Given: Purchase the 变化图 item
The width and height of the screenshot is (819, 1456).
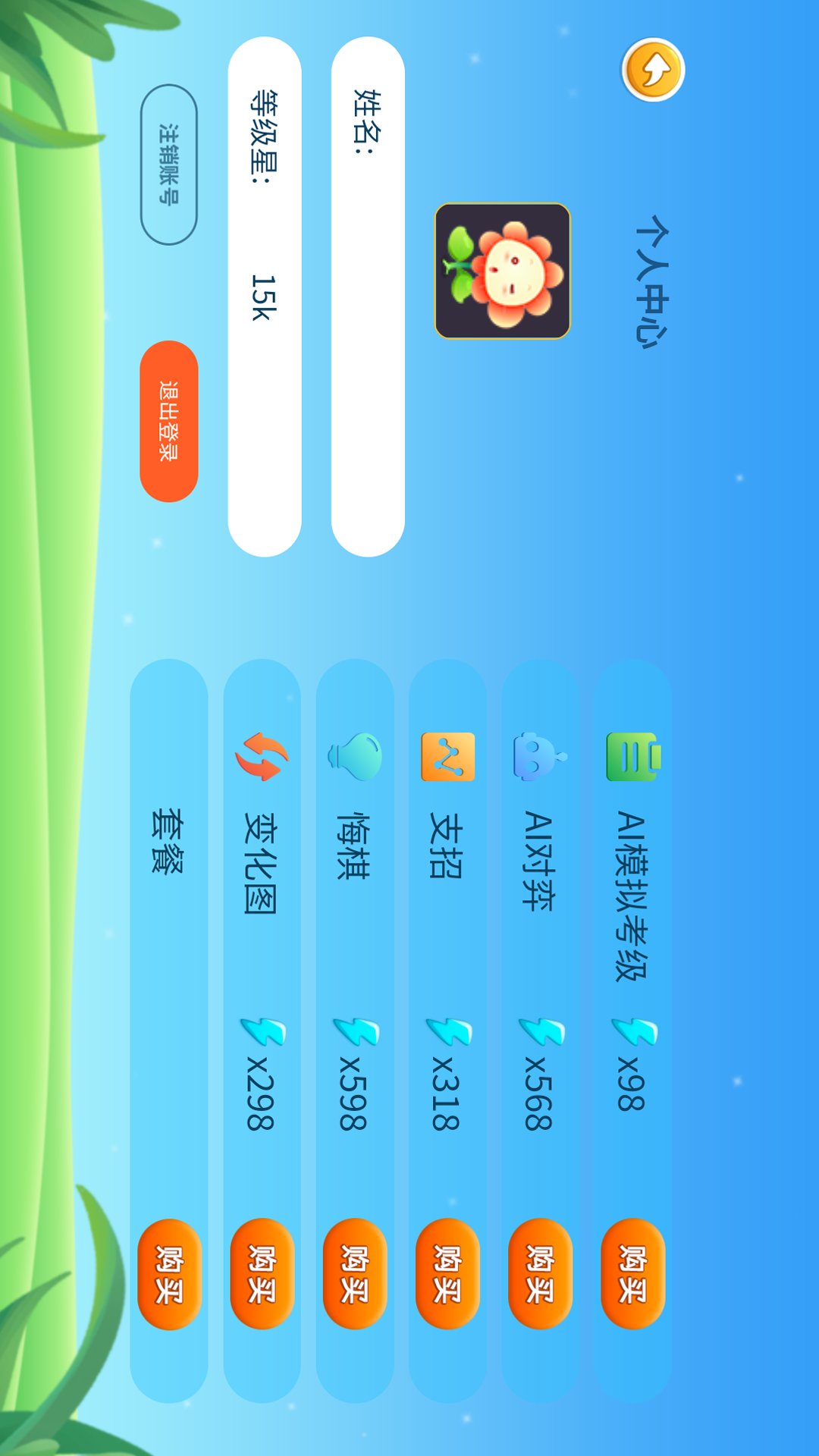Looking at the screenshot, I should [262, 1273].
